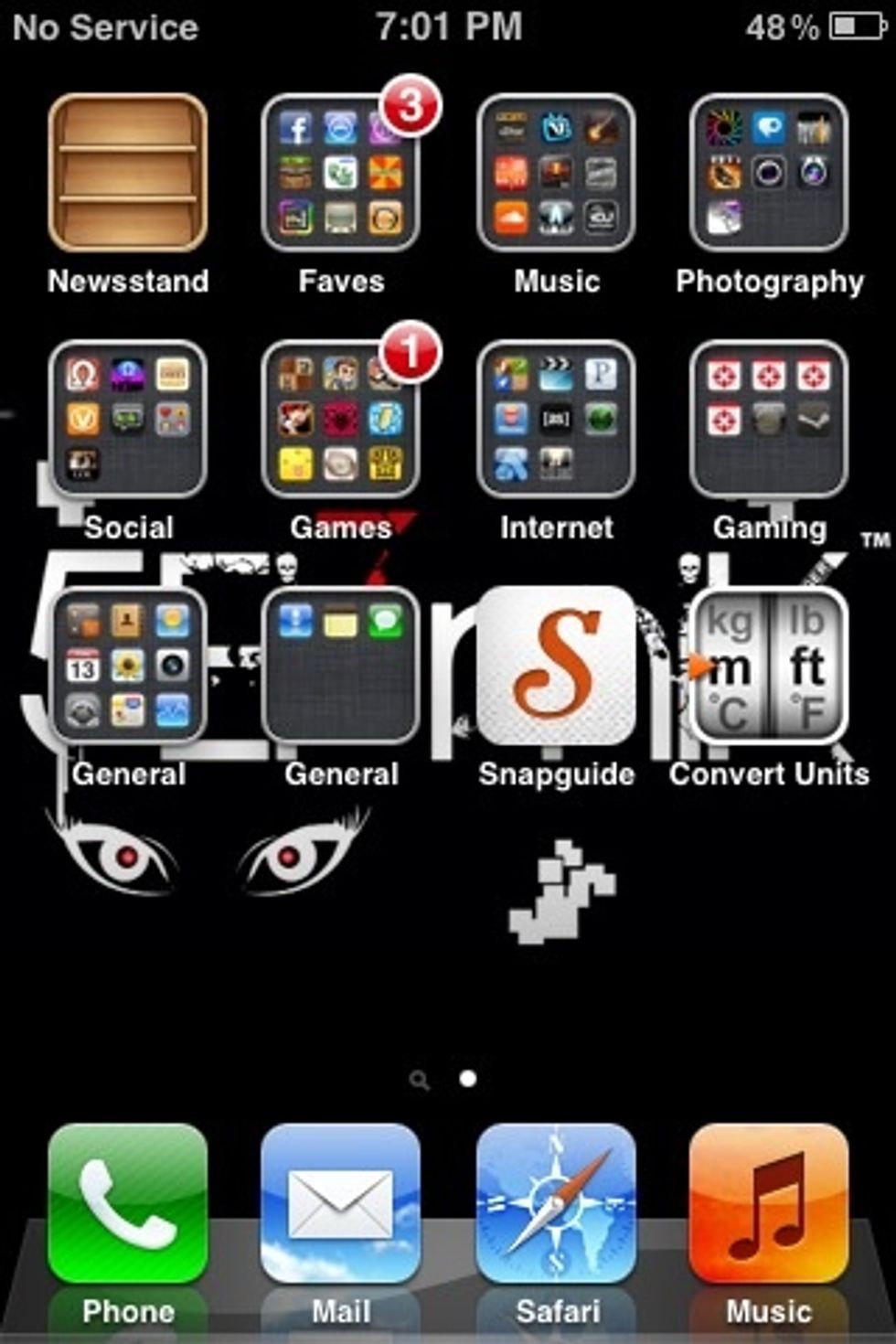The height and width of the screenshot is (1344, 896).
Task: Open the Newsstand shelf
Action: (128, 173)
